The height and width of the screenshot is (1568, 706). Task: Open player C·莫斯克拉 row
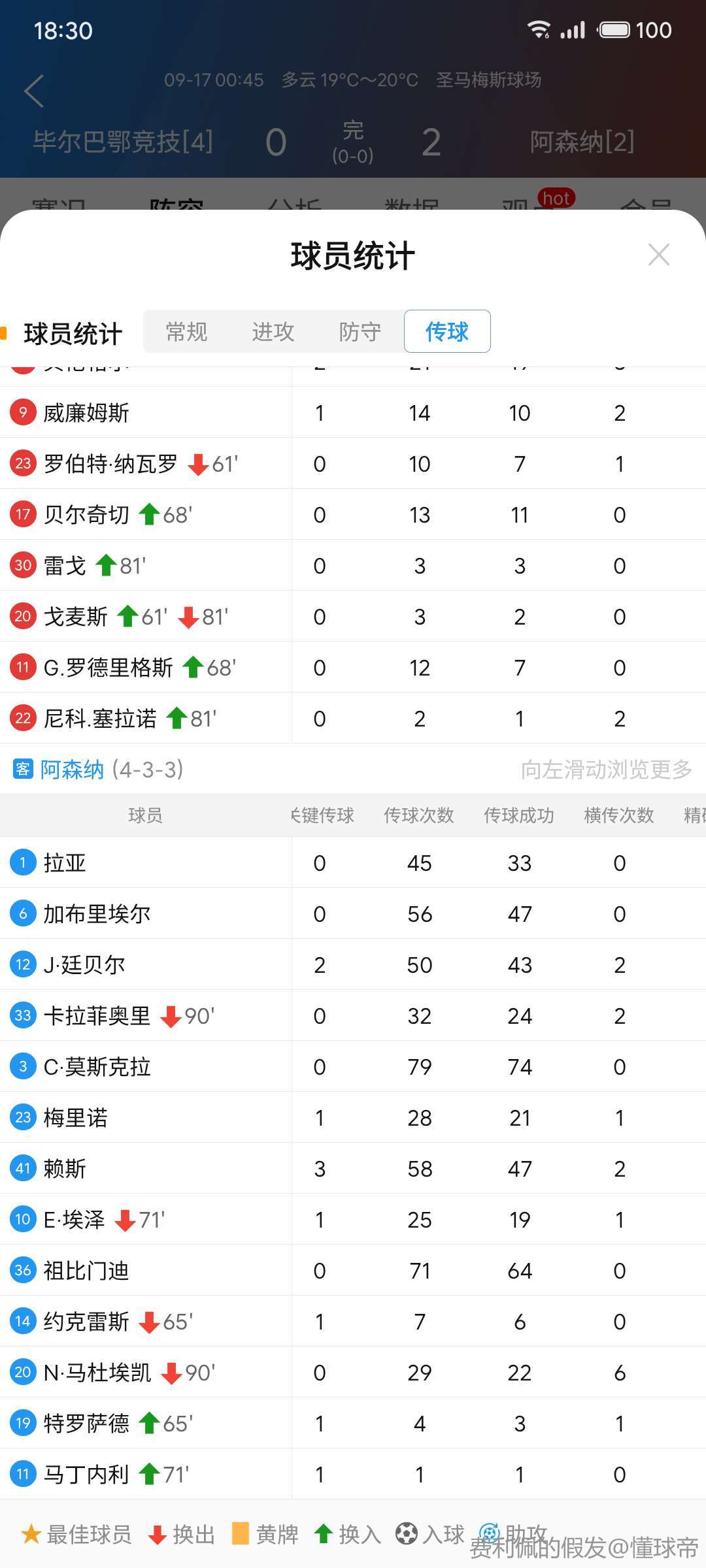(x=353, y=1066)
